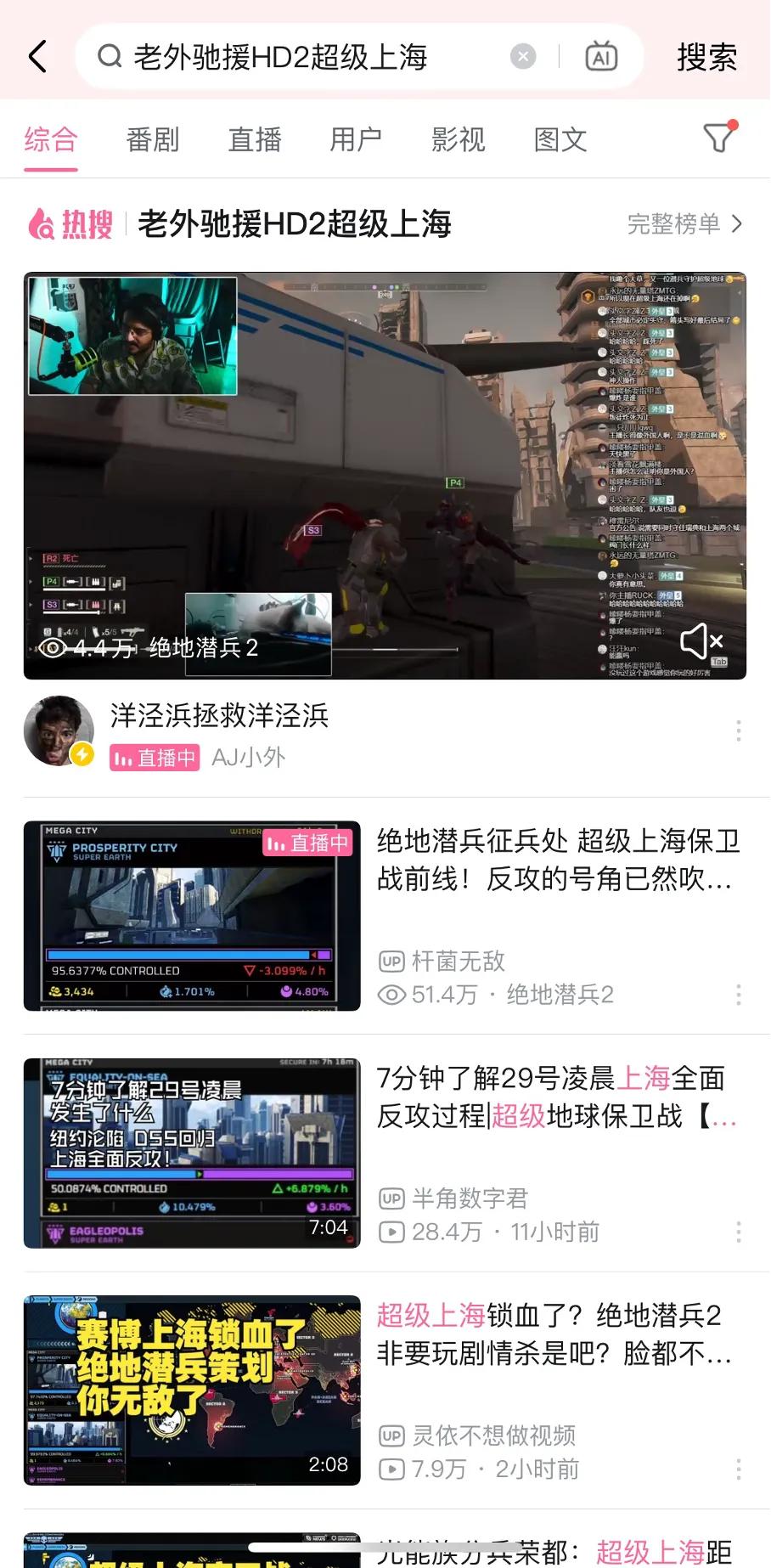Open more options for AJ小外's live stream
The height and width of the screenshot is (1568, 771).
[738, 731]
